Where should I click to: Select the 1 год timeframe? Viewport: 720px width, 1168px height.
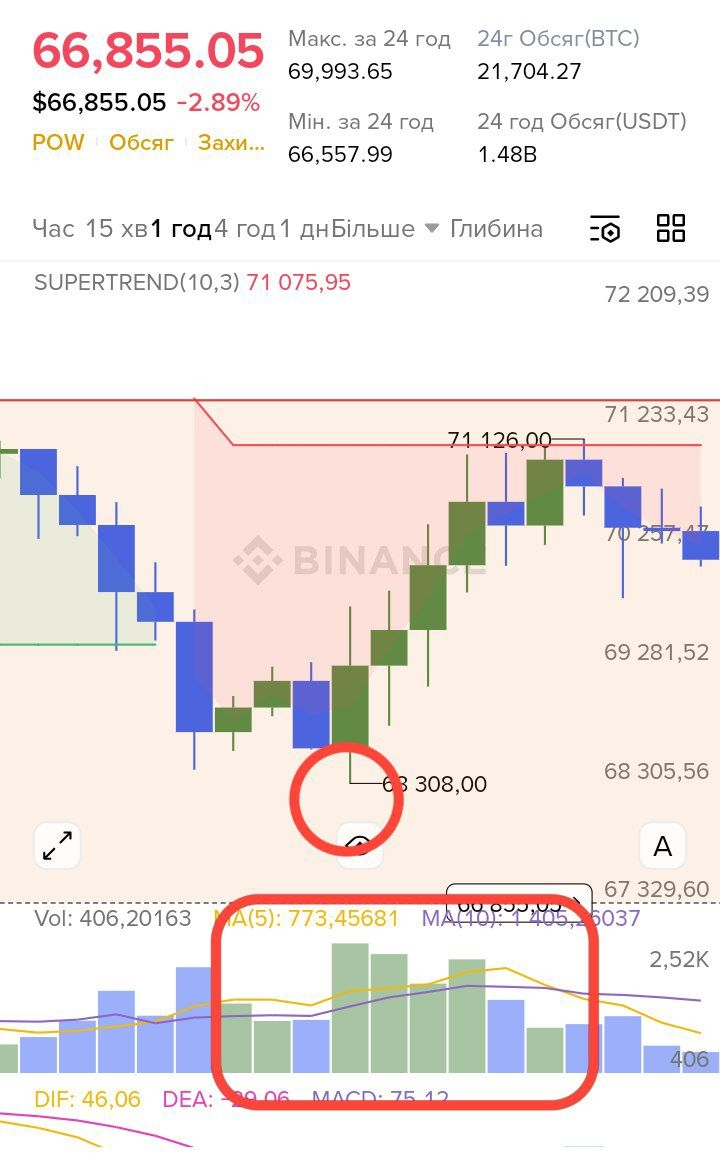181,229
